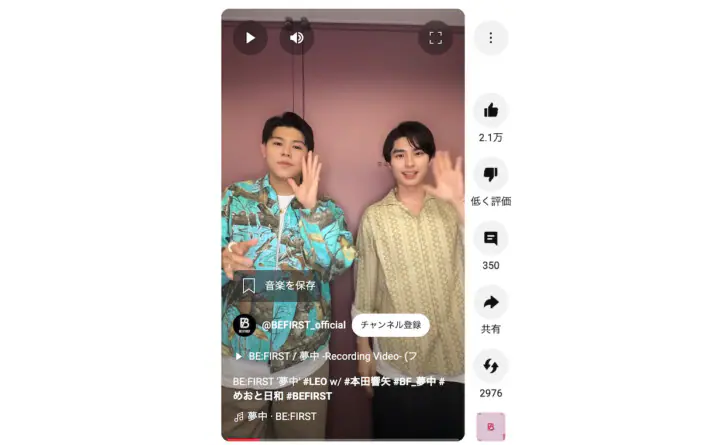The width and height of the screenshot is (702, 445).
Task: Dislike this Short
Action: click(x=490, y=174)
